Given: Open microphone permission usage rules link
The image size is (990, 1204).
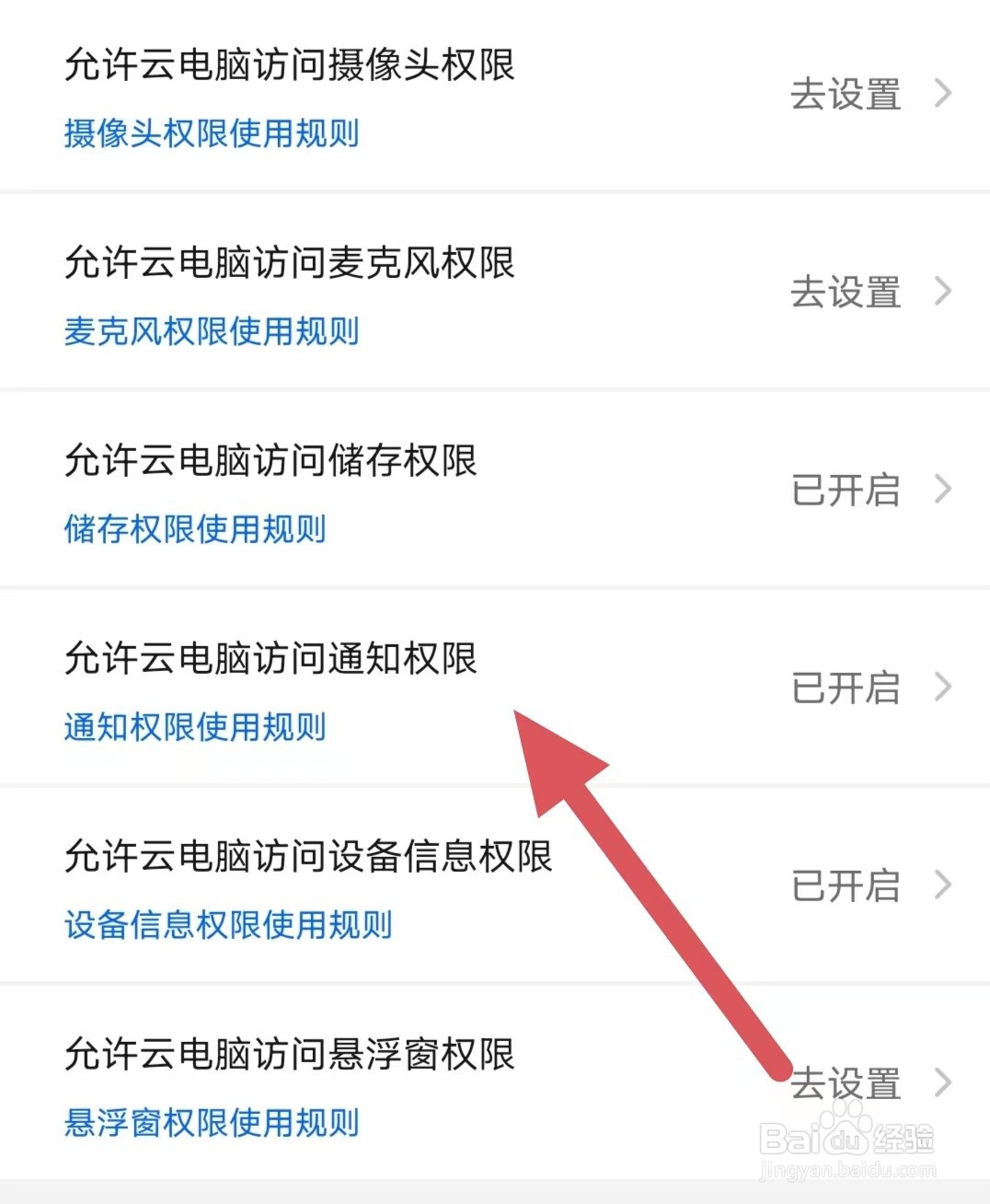Looking at the screenshot, I should coord(212,332).
